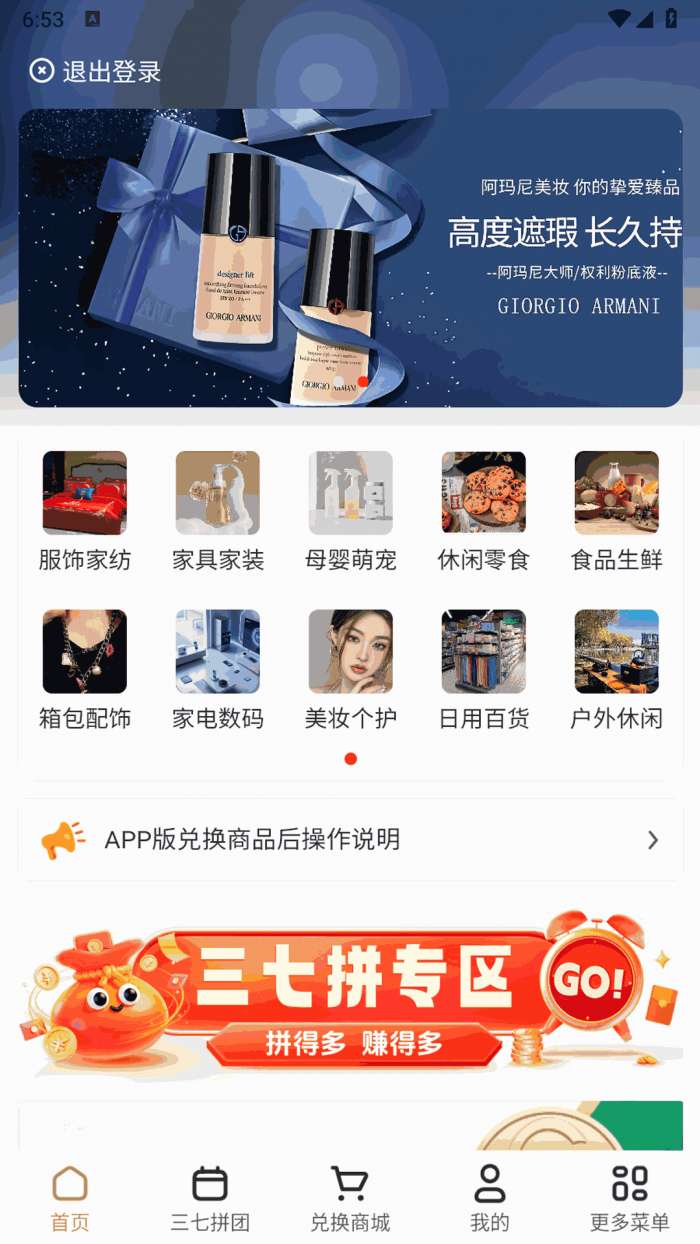700x1244 pixels.
Task: Open the 日用百货 category
Action: (484, 670)
